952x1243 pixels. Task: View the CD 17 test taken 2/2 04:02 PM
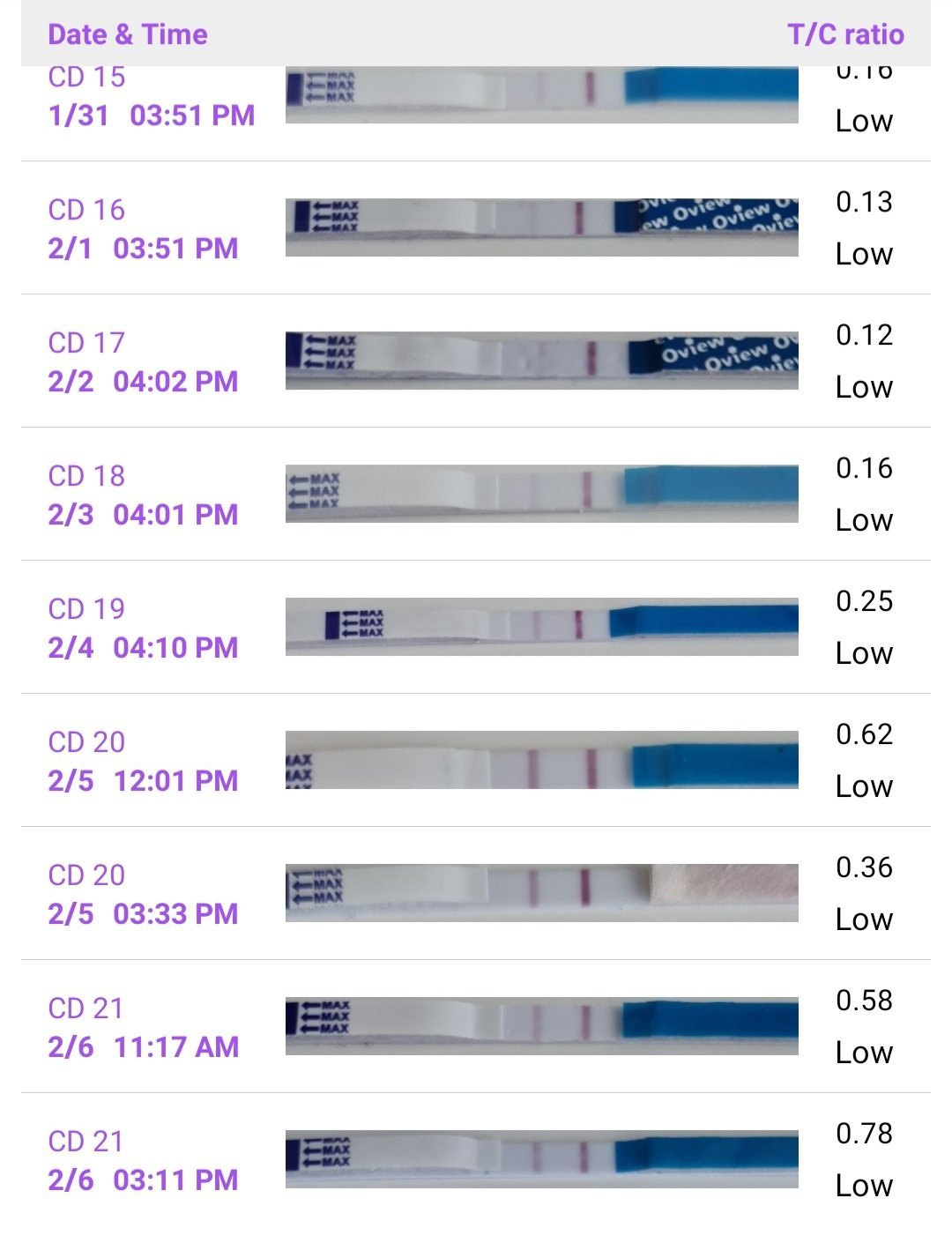[x=476, y=361]
